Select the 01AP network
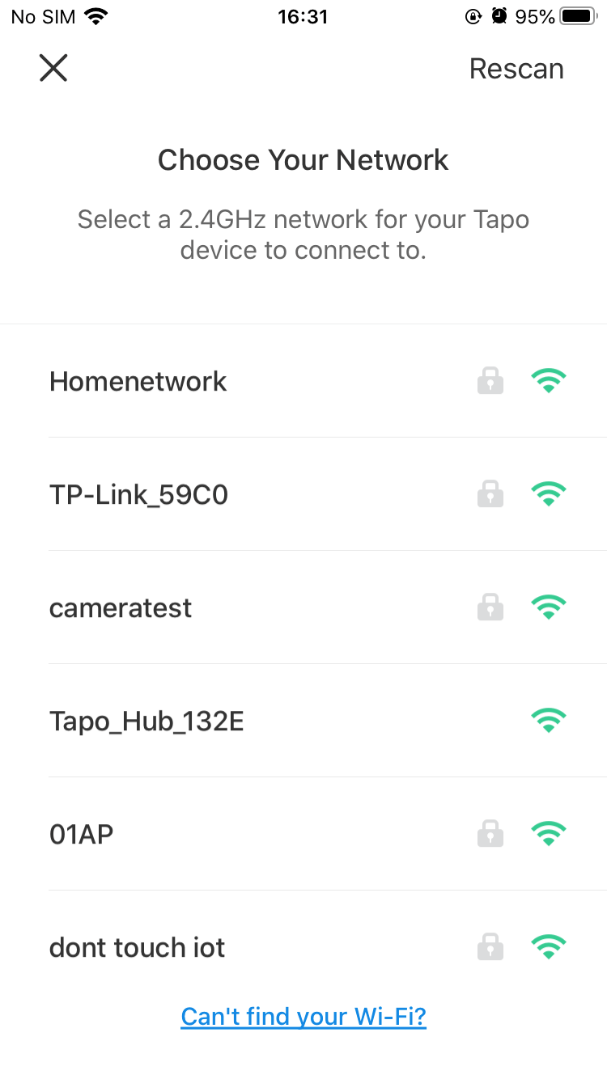 click(x=304, y=834)
